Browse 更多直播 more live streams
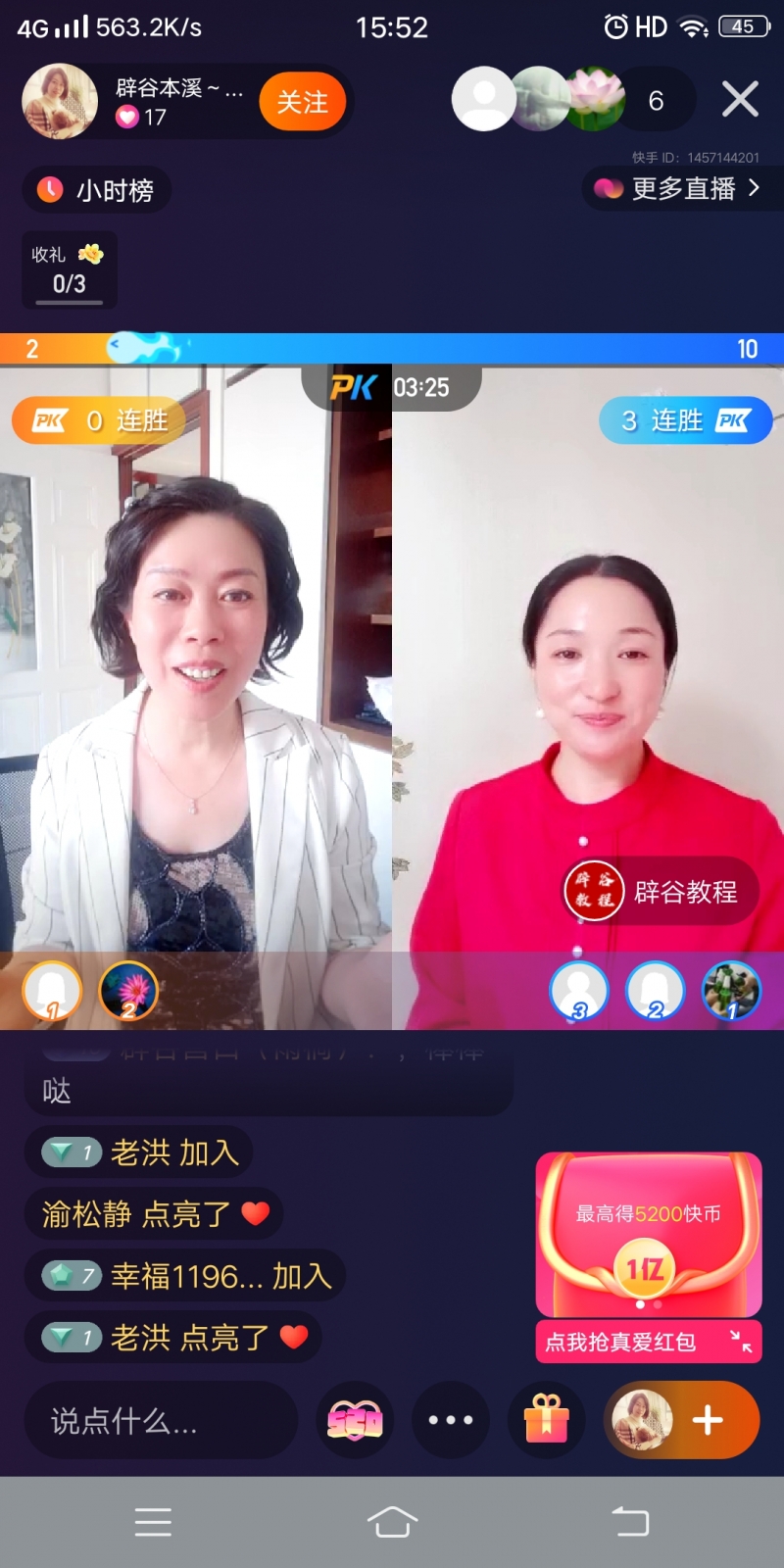This screenshot has height=1568, width=784. click(x=683, y=188)
